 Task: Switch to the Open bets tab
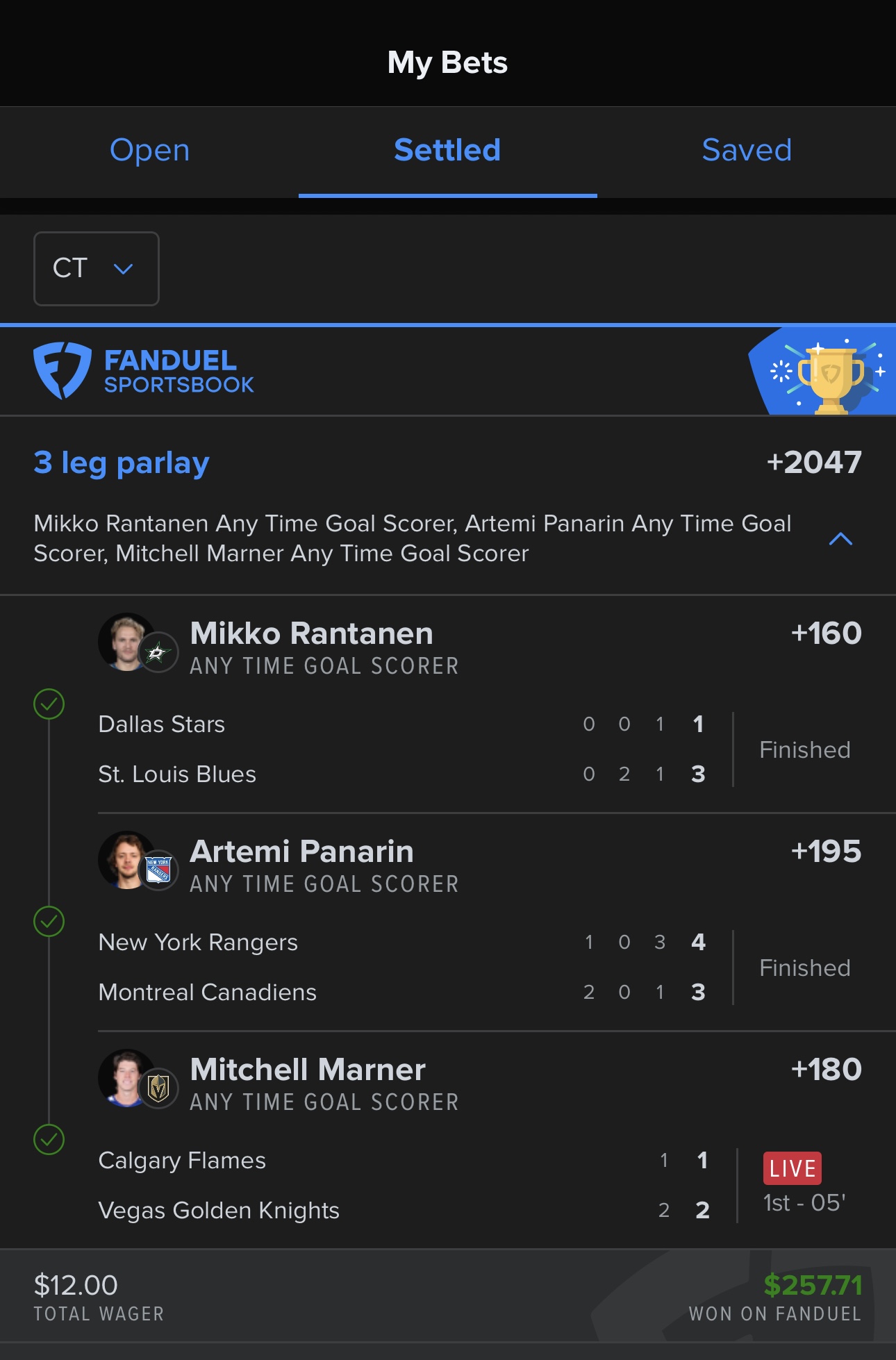149,150
